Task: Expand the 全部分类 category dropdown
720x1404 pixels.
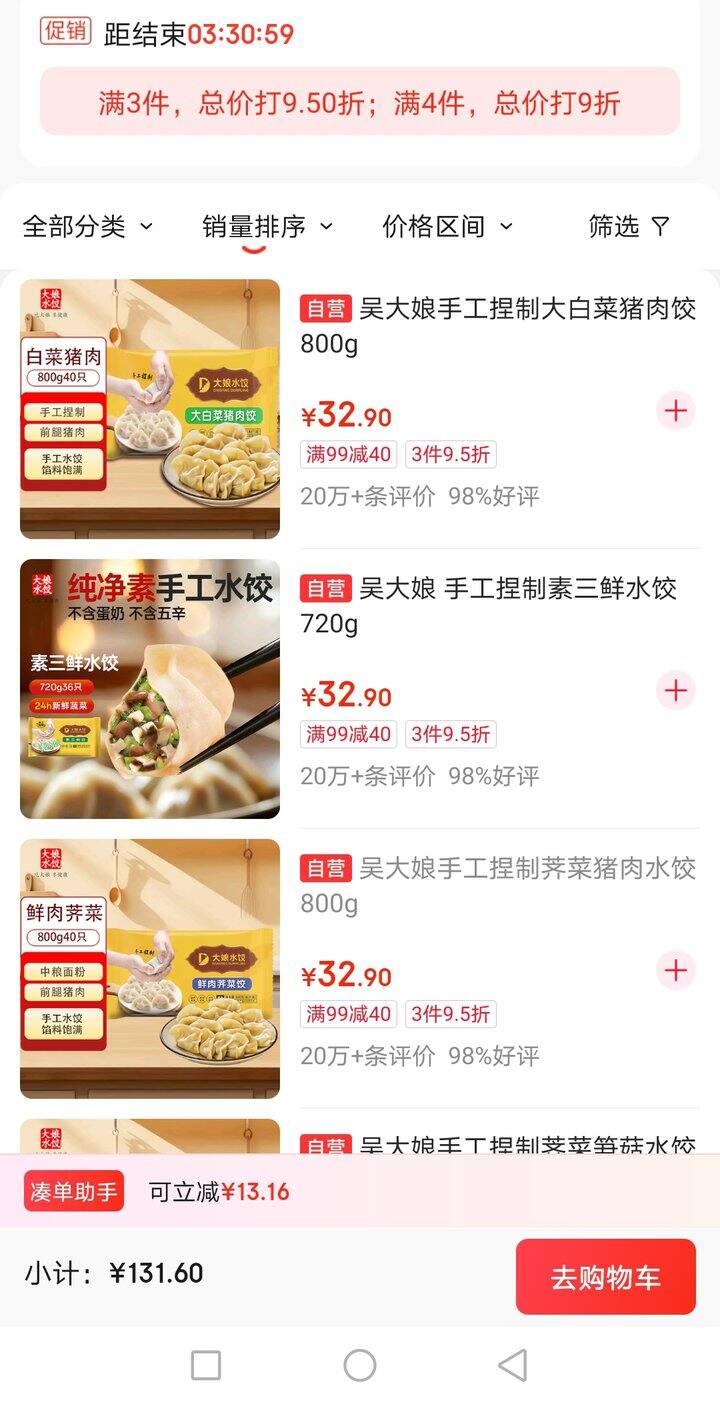Action: pyautogui.click(x=88, y=227)
